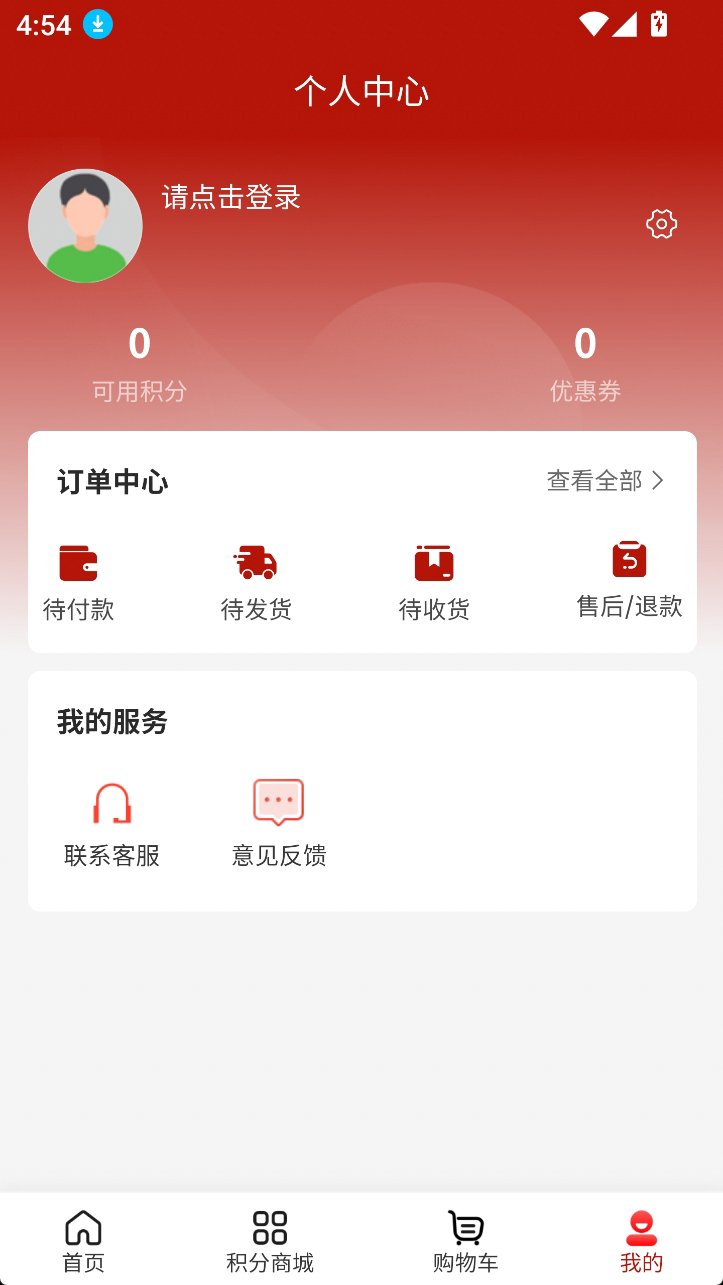Open 待付款 pending payment orders
The height and width of the screenshot is (1285, 723).
pos(78,583)
